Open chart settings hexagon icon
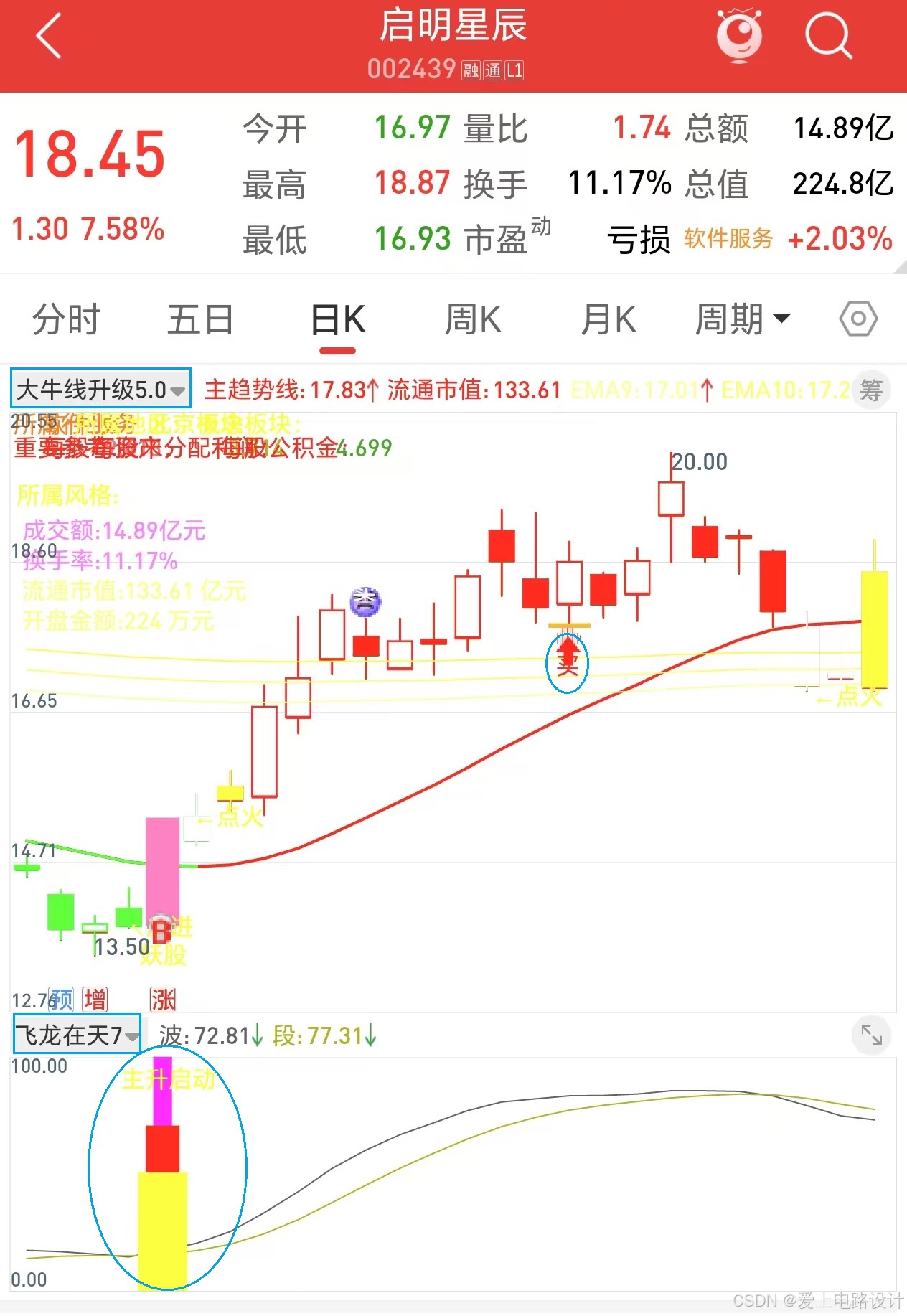Image resolution: width=907 pixels, height=1316 pixels. [858, 319]
